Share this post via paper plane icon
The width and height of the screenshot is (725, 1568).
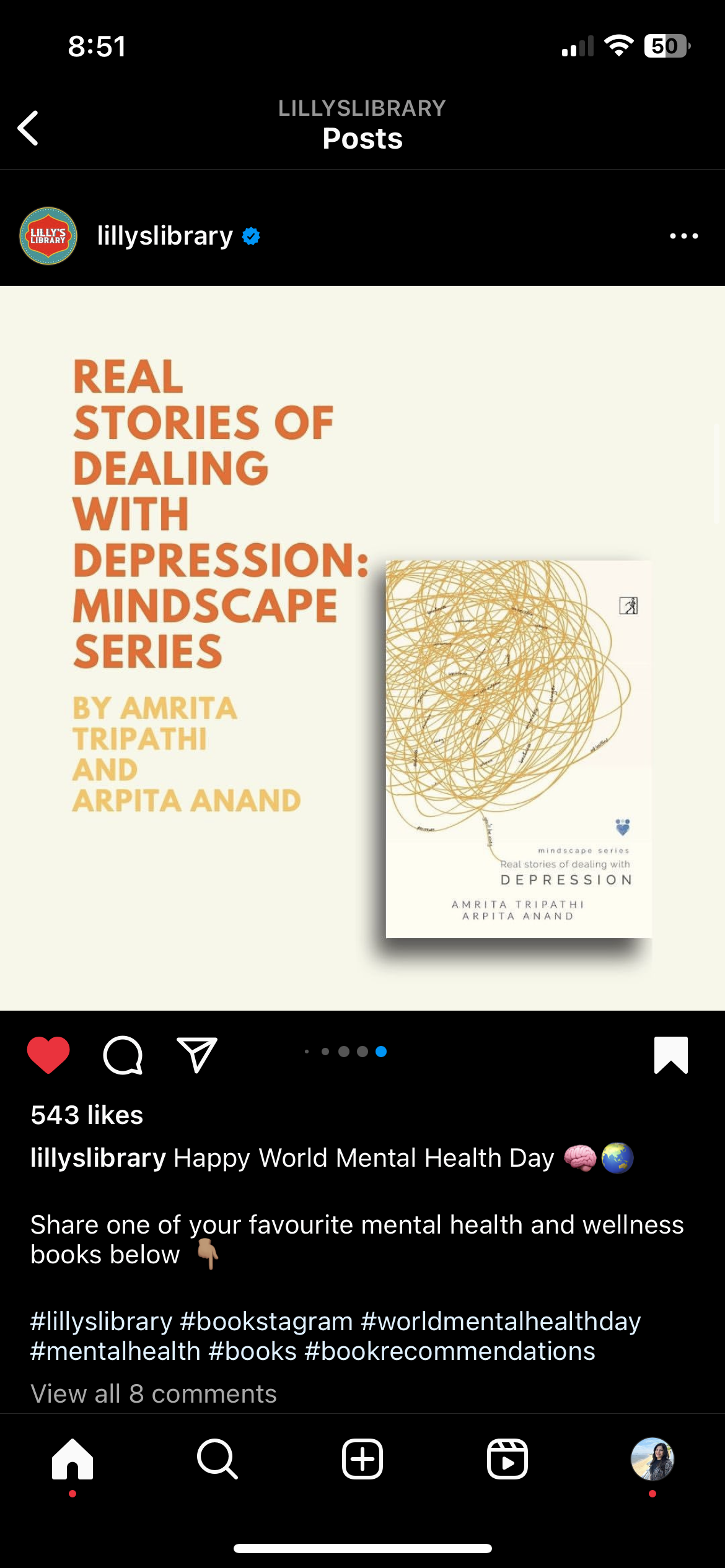click(197, 1055)
